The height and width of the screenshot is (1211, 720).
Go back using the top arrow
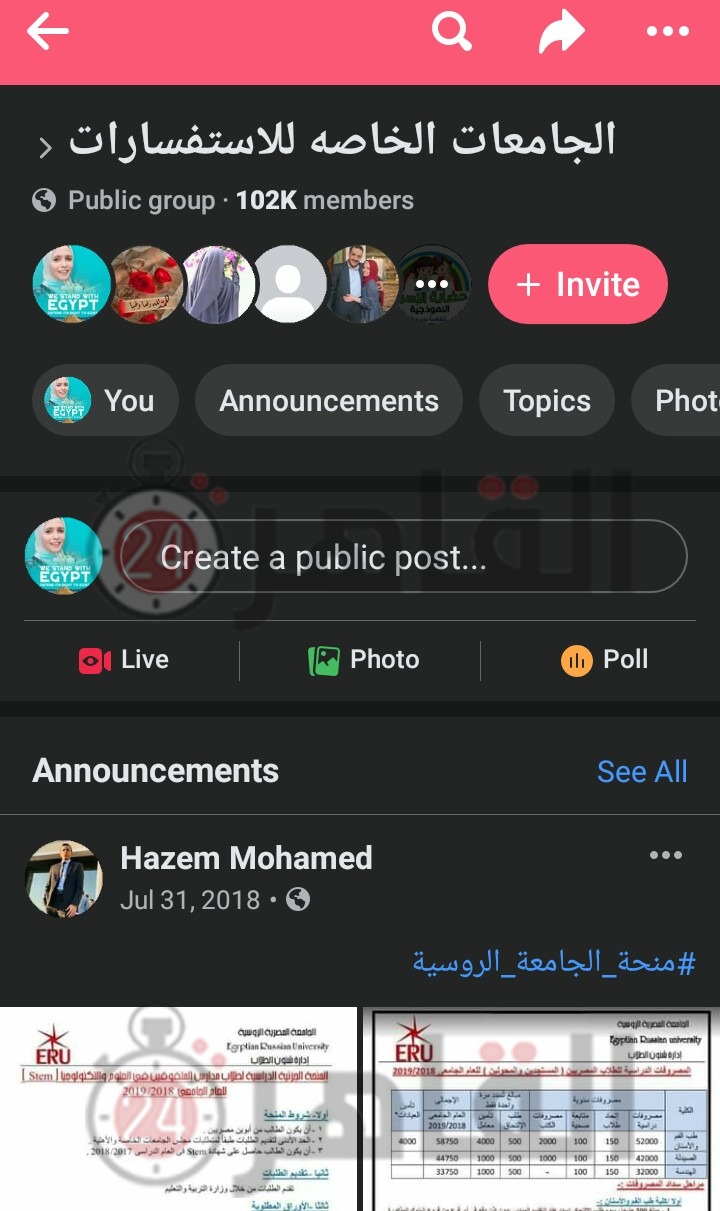[47, 32]
